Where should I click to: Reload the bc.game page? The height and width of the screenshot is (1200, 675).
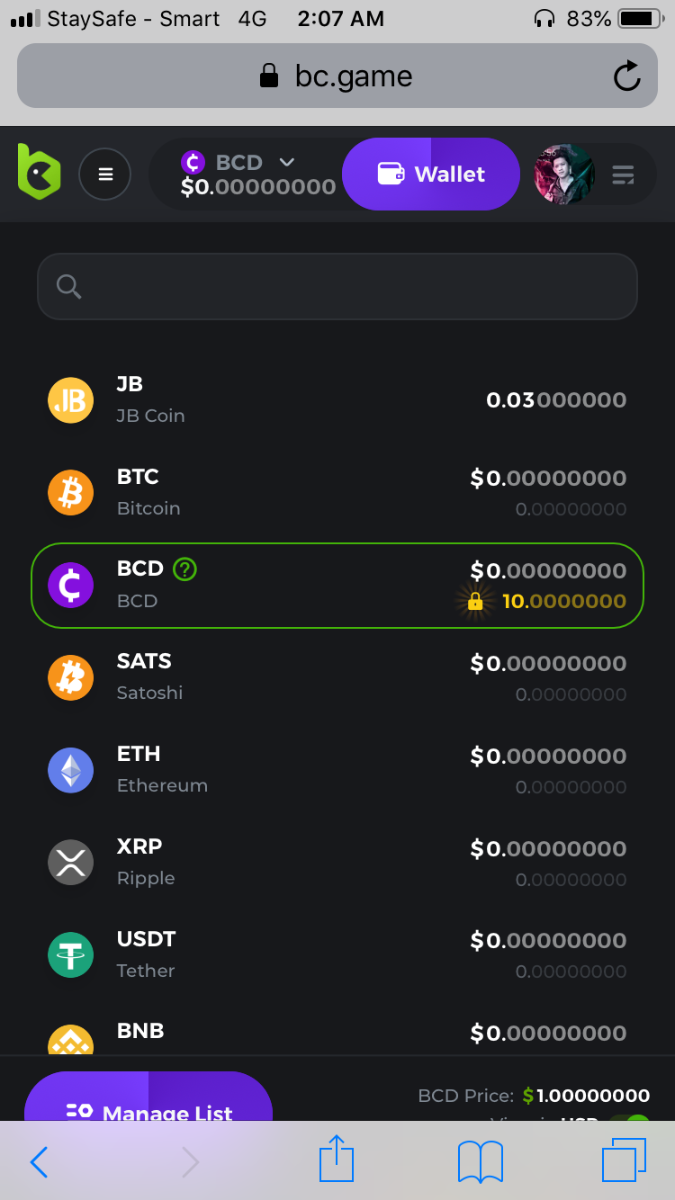627,76
